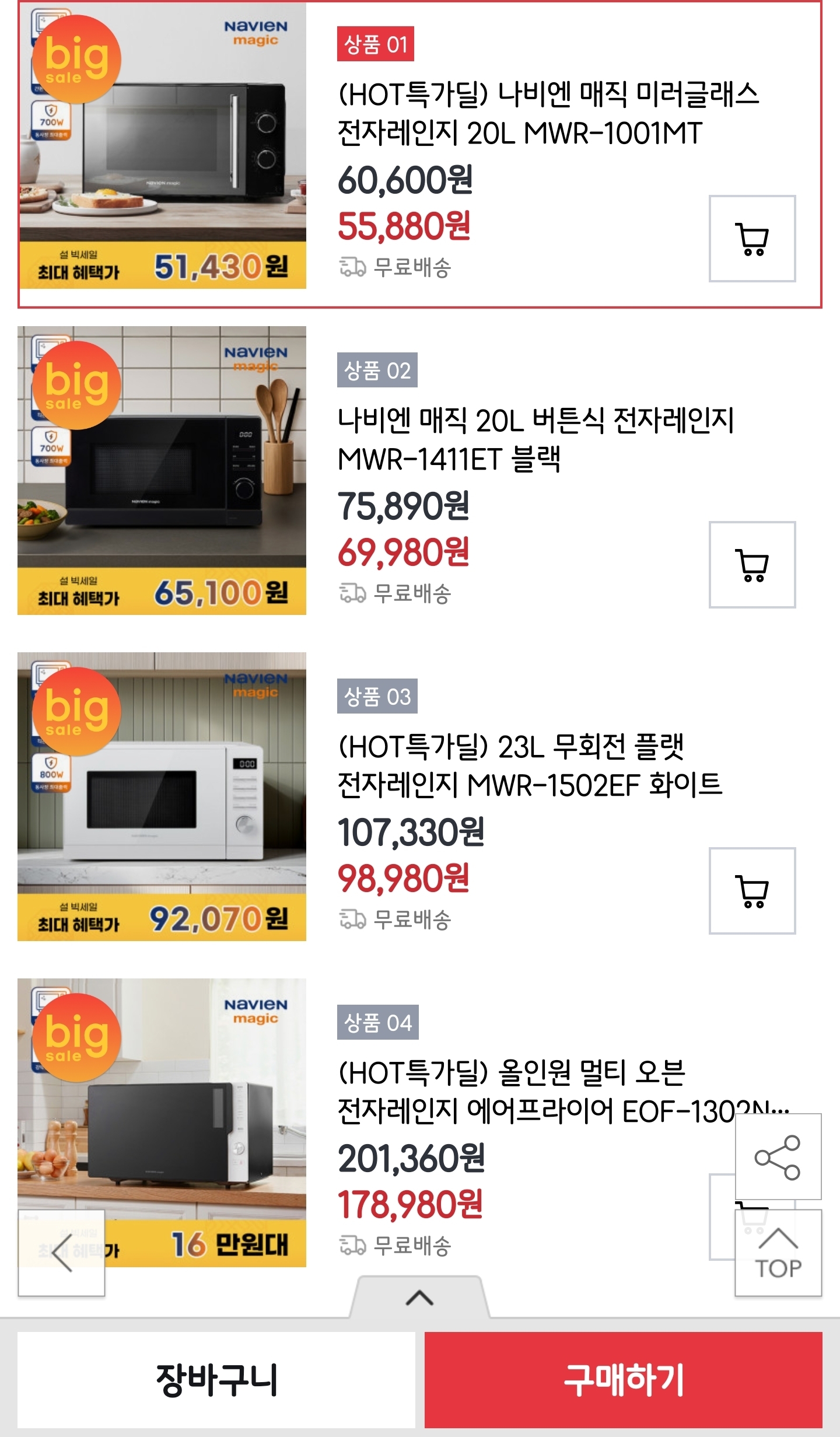840x1437 pixels.
Task: Go back with the left arrow
Action: tap(61, 1253)
